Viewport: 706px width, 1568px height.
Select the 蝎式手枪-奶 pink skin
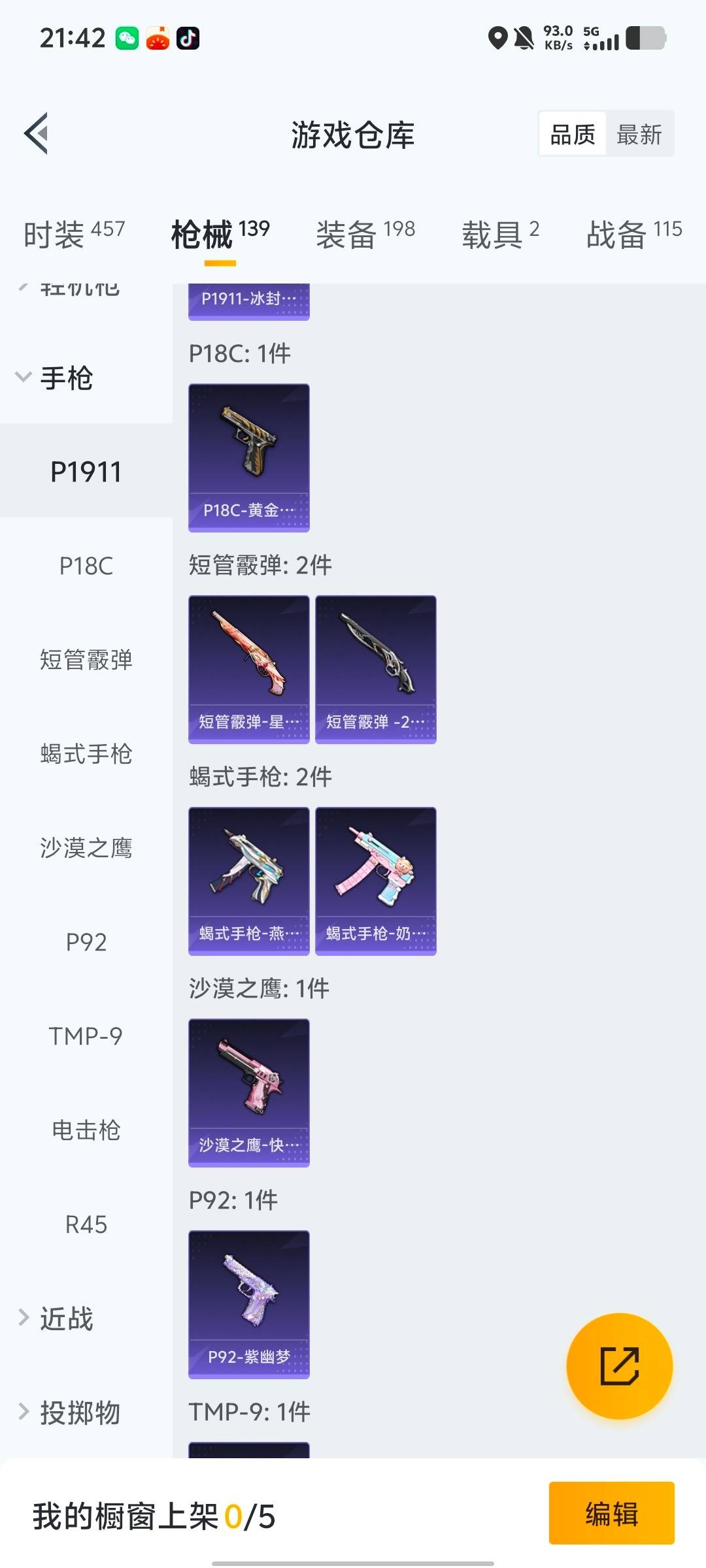click(x=376, y=879)
